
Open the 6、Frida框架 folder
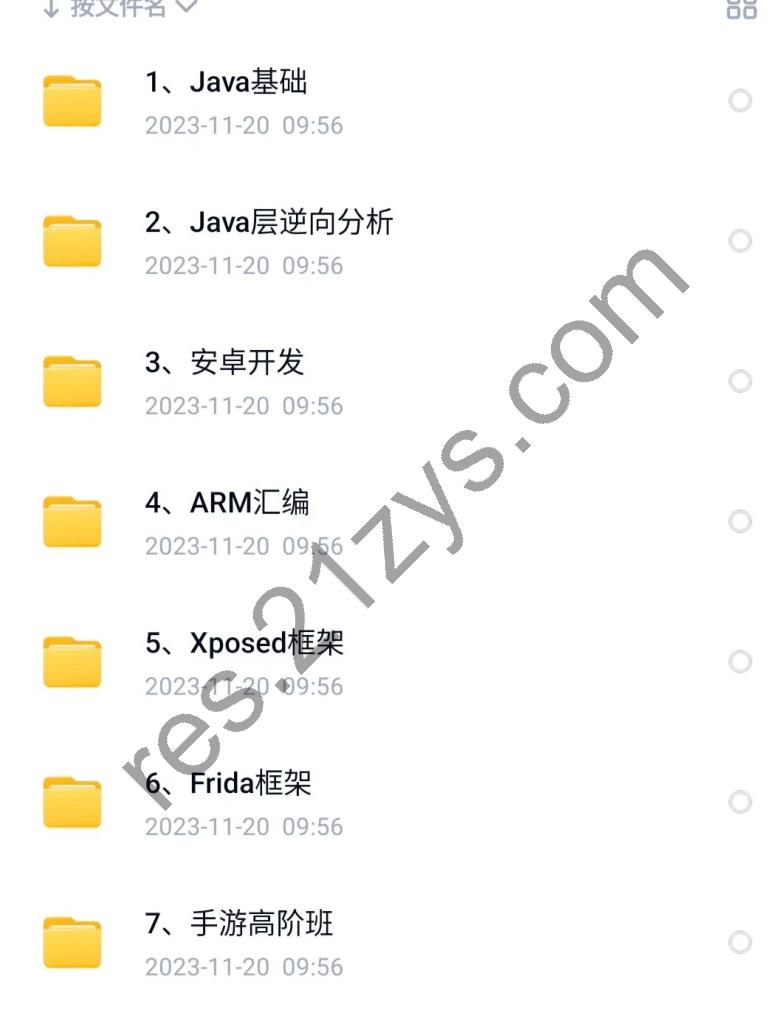pyautogui.click(x=228, y=782)
